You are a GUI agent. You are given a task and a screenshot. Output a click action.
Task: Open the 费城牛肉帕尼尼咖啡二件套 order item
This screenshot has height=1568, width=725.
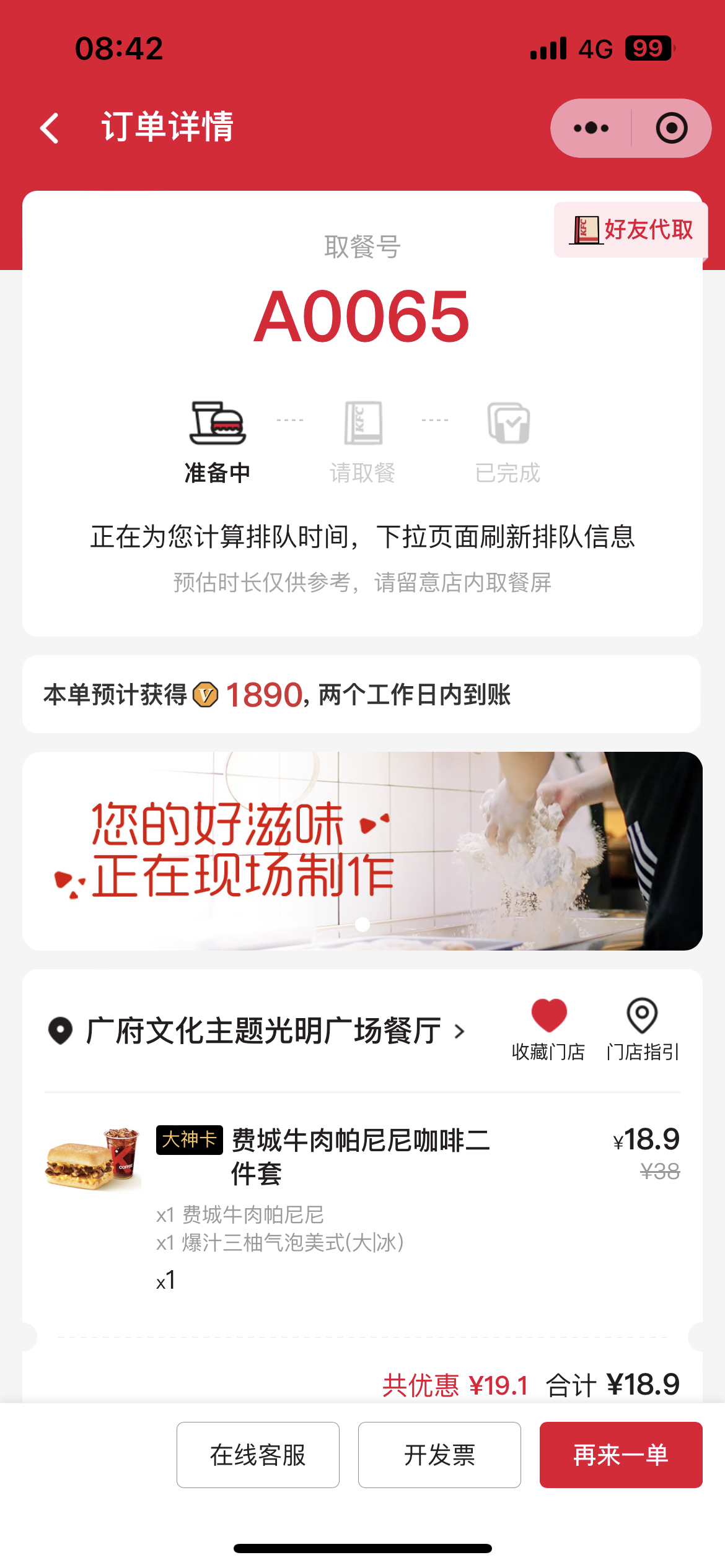click(x=362, y=1208)
